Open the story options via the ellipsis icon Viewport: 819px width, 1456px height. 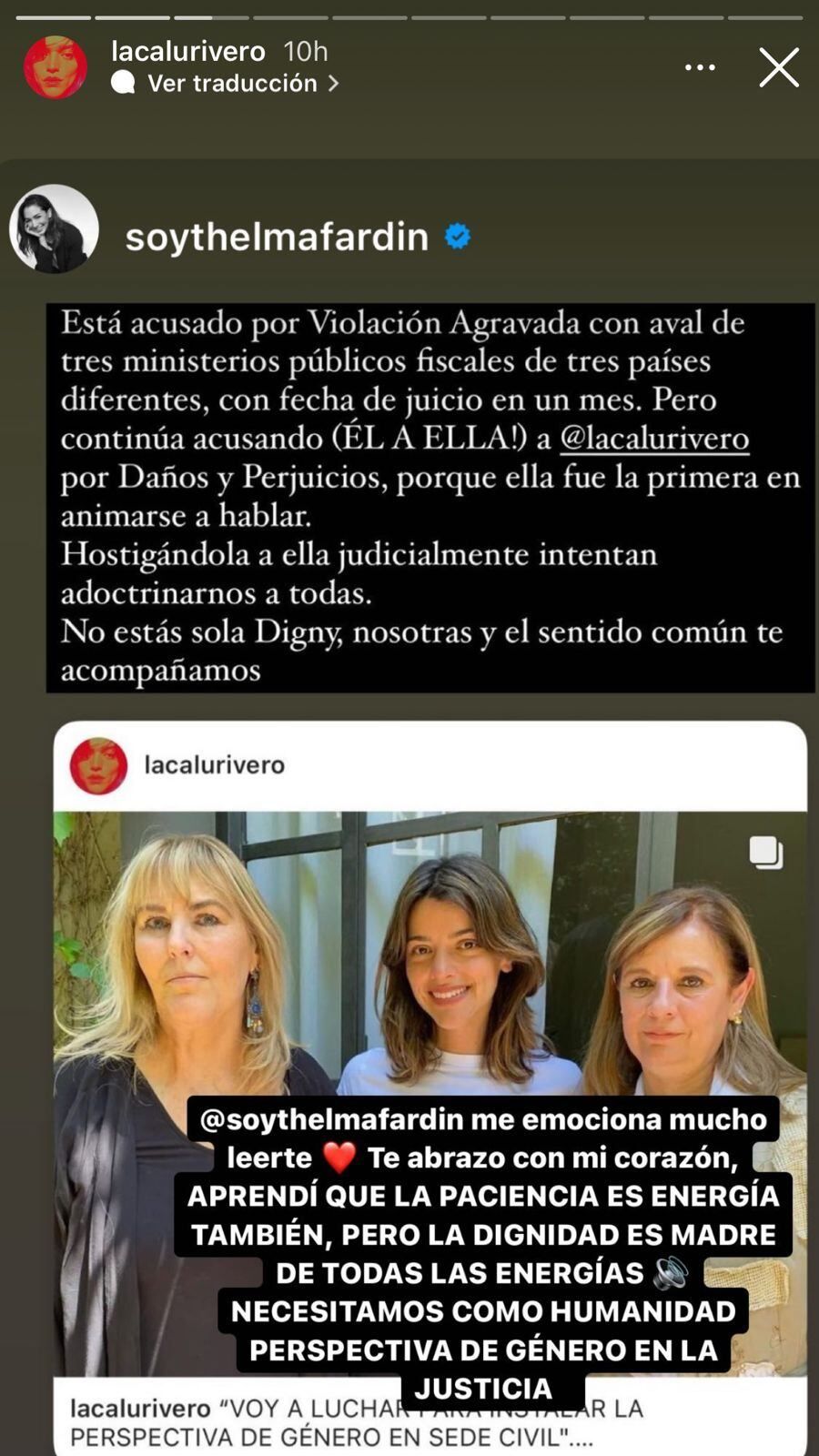(700, 66)
